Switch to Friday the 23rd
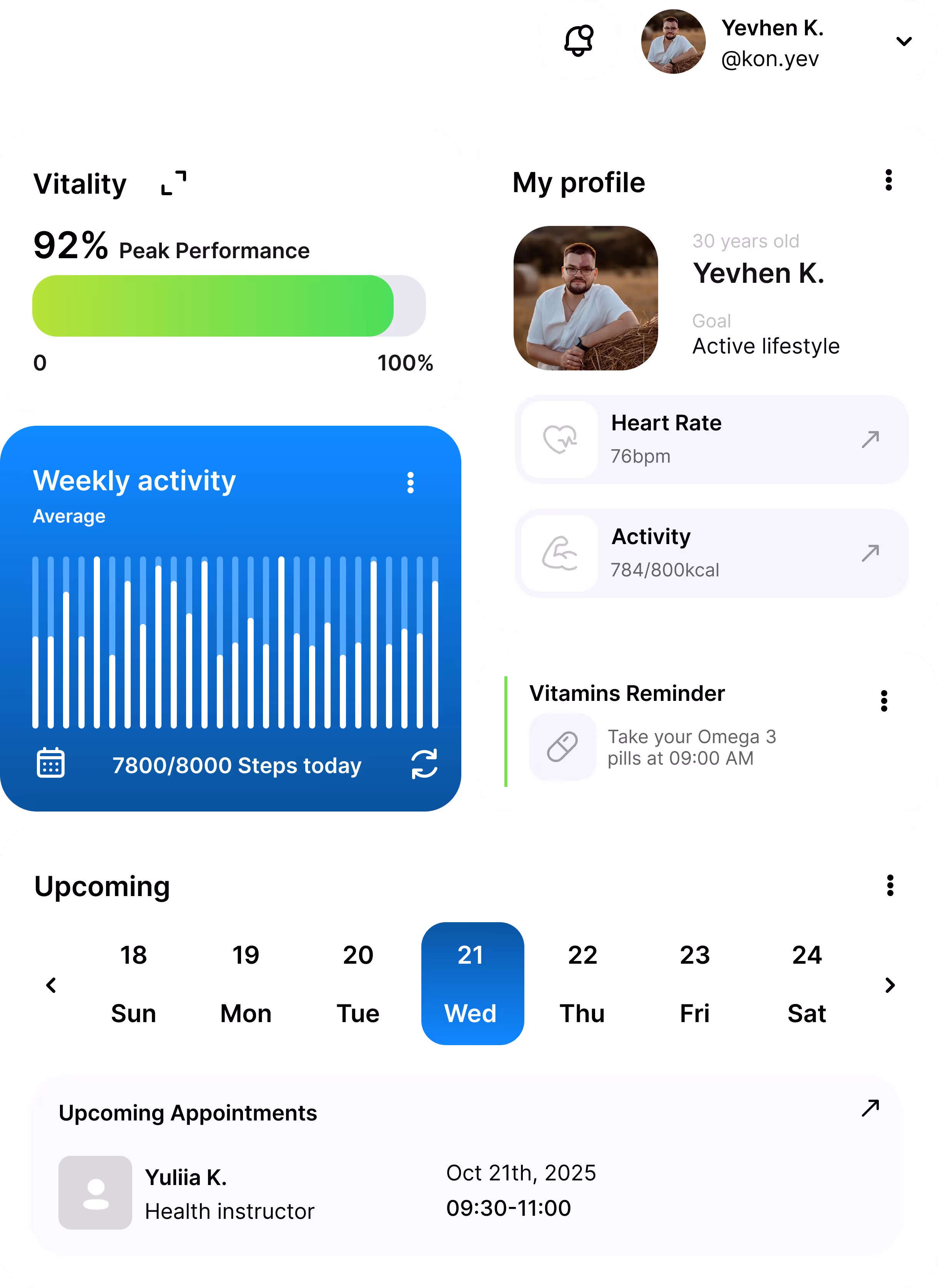Viewport: 938px width, 1288px height. tap(694, 984)
